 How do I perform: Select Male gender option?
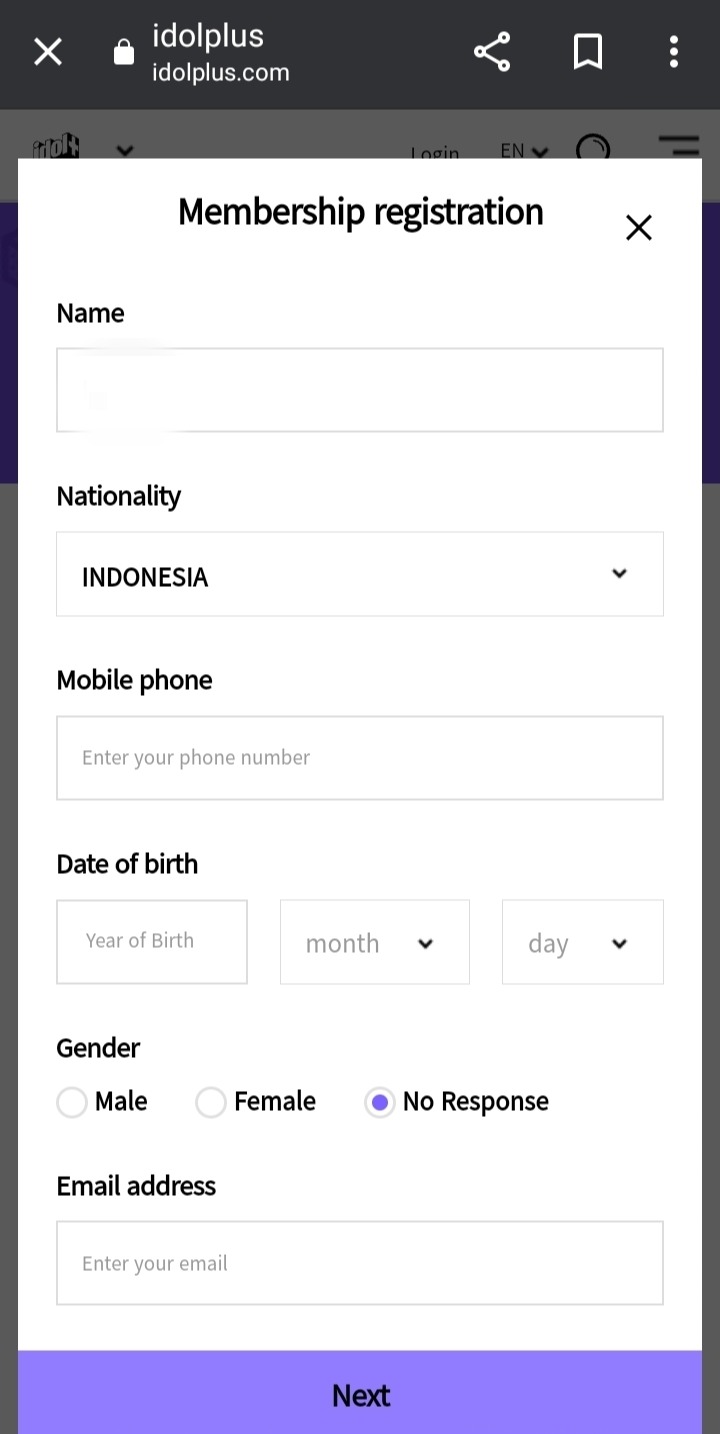point(72,1103)
